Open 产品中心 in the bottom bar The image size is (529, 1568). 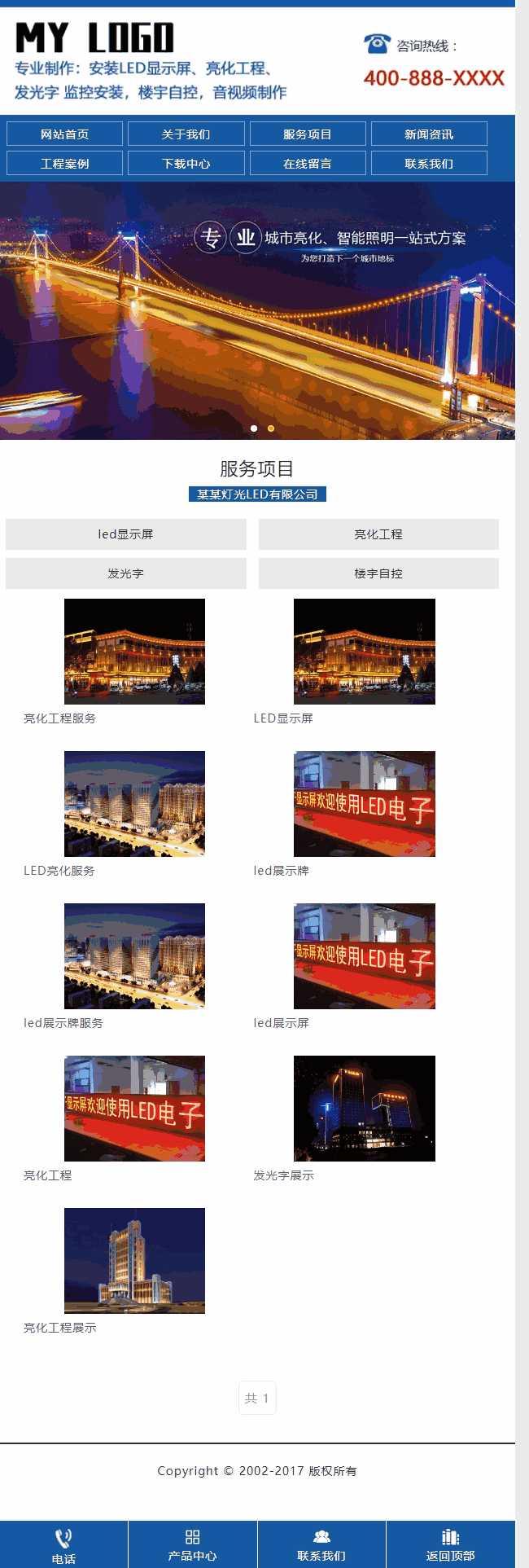pyautogui.click(x=192, y=1545)
